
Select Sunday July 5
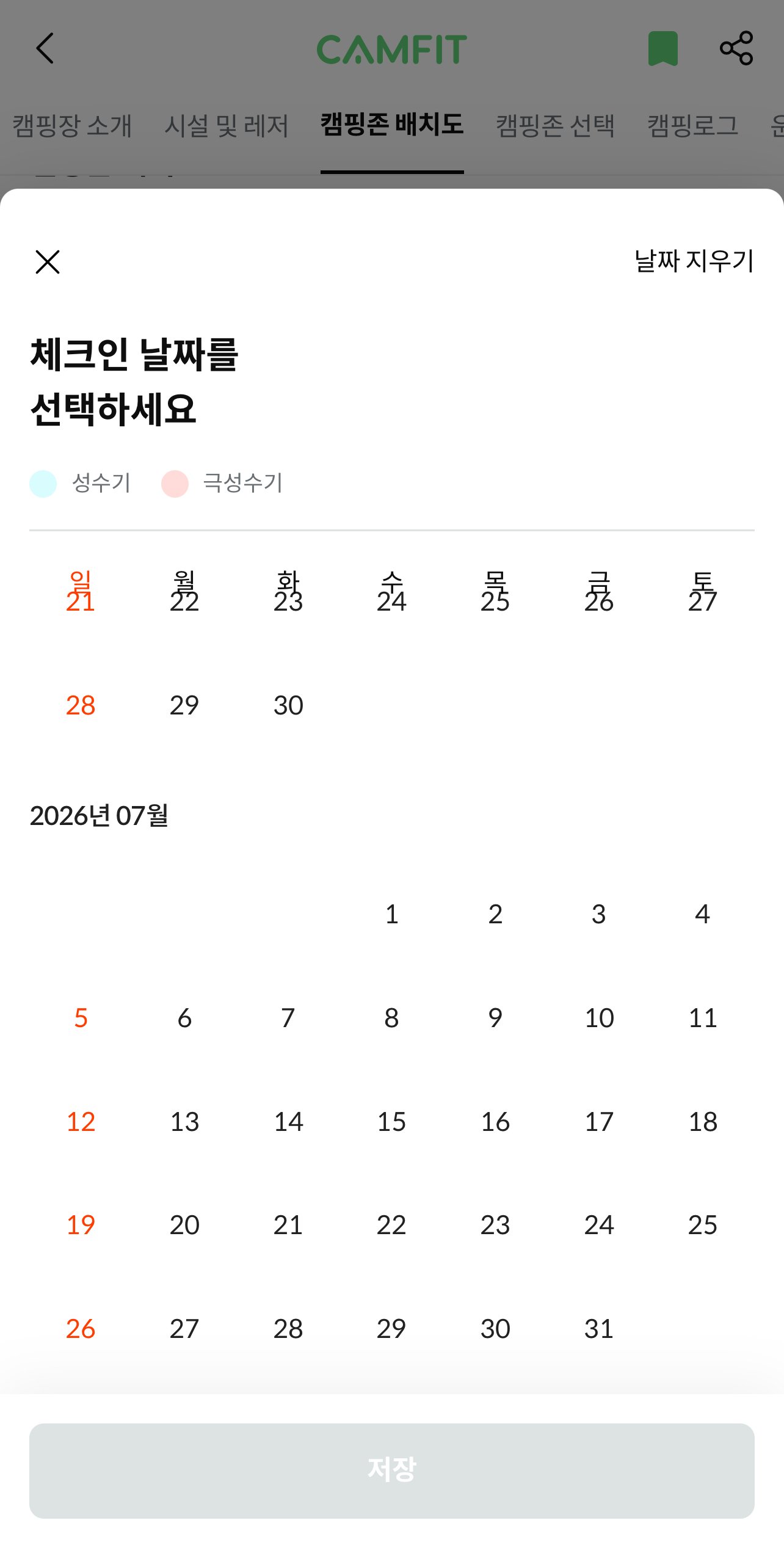pos(81,1018)
